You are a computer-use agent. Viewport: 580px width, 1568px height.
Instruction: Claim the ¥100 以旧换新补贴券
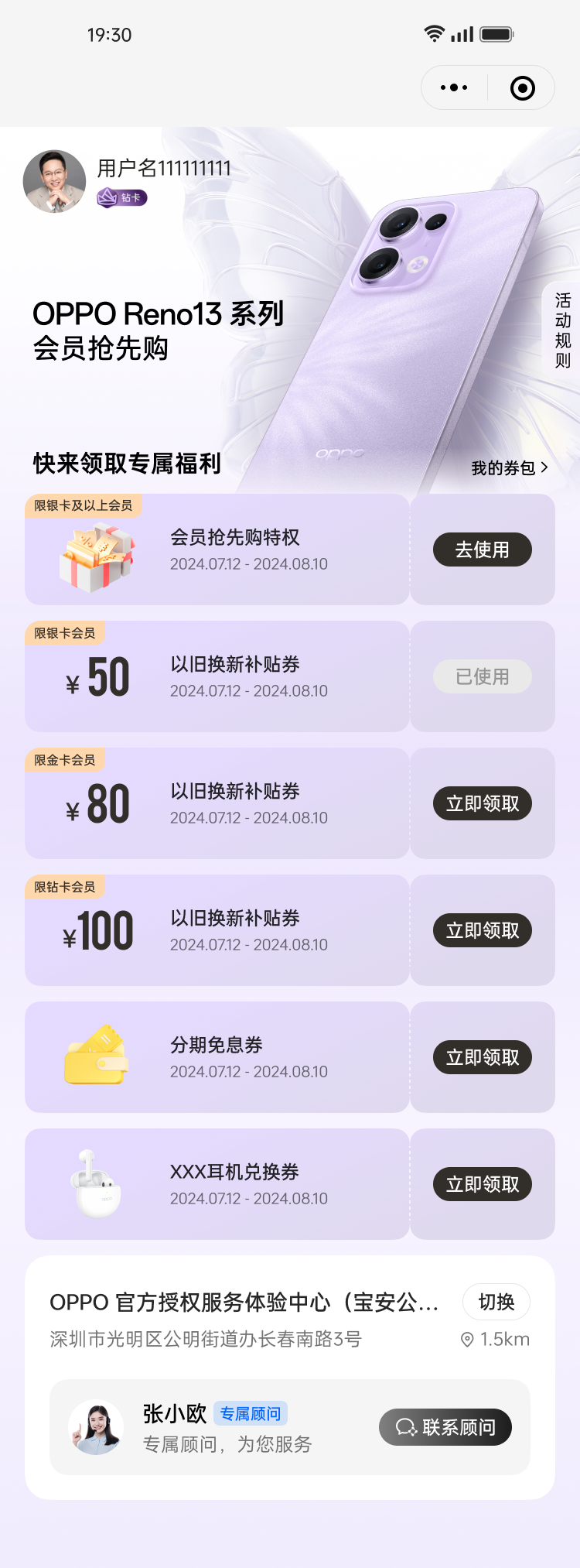(482, 930)
